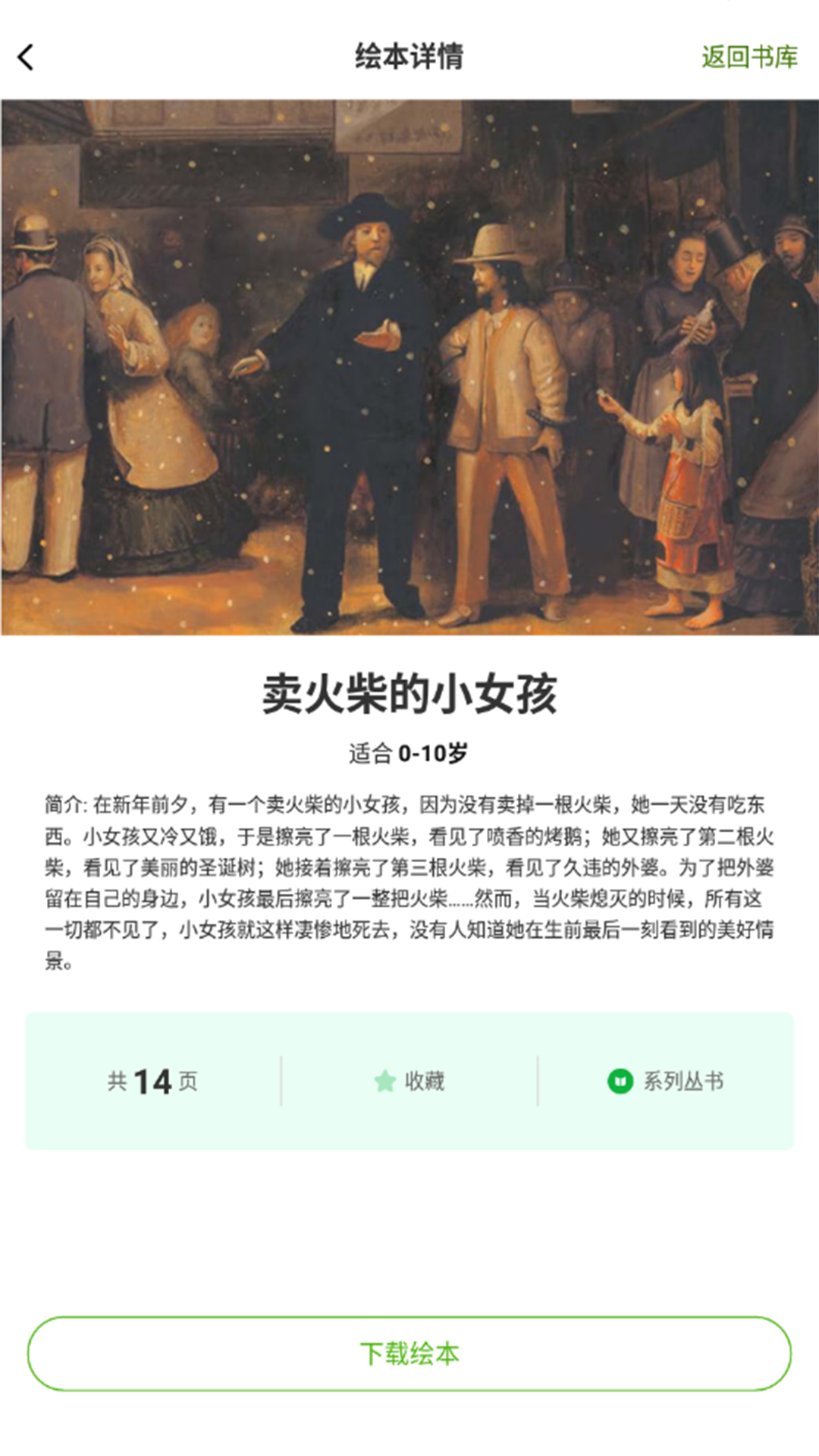Tap the book title 卖火柴的小女孩
The image size is (819, 1456).
(x=409, y=692)
